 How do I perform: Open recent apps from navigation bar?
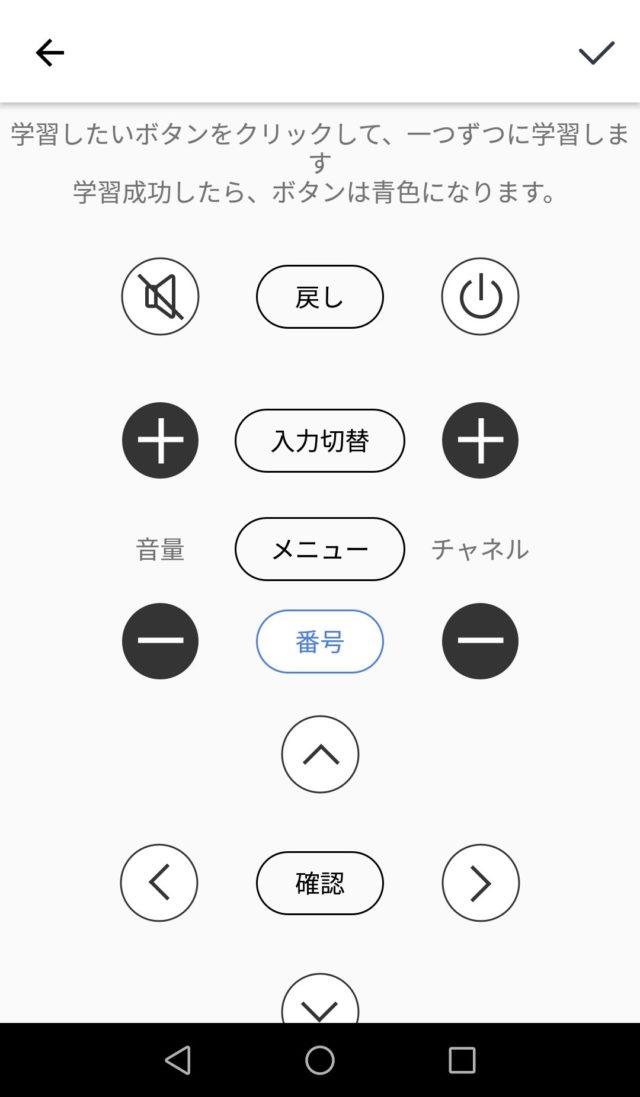pyautogui.click(x=462, y=1060)
